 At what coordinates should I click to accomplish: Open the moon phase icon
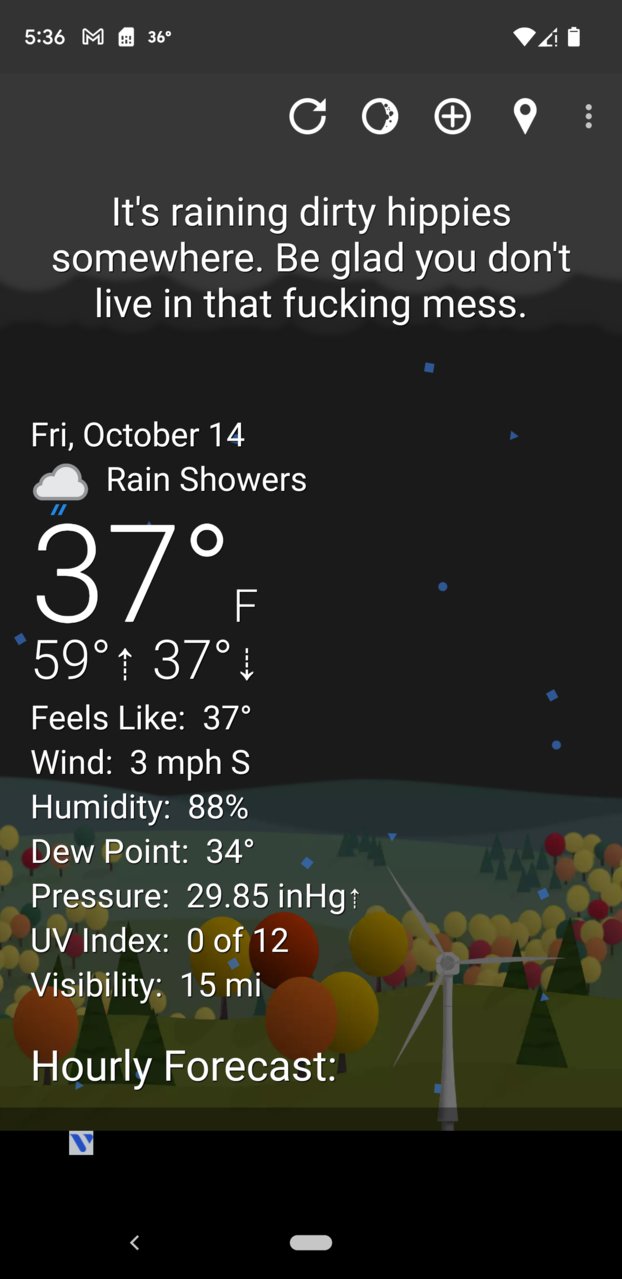click(379, 117)
